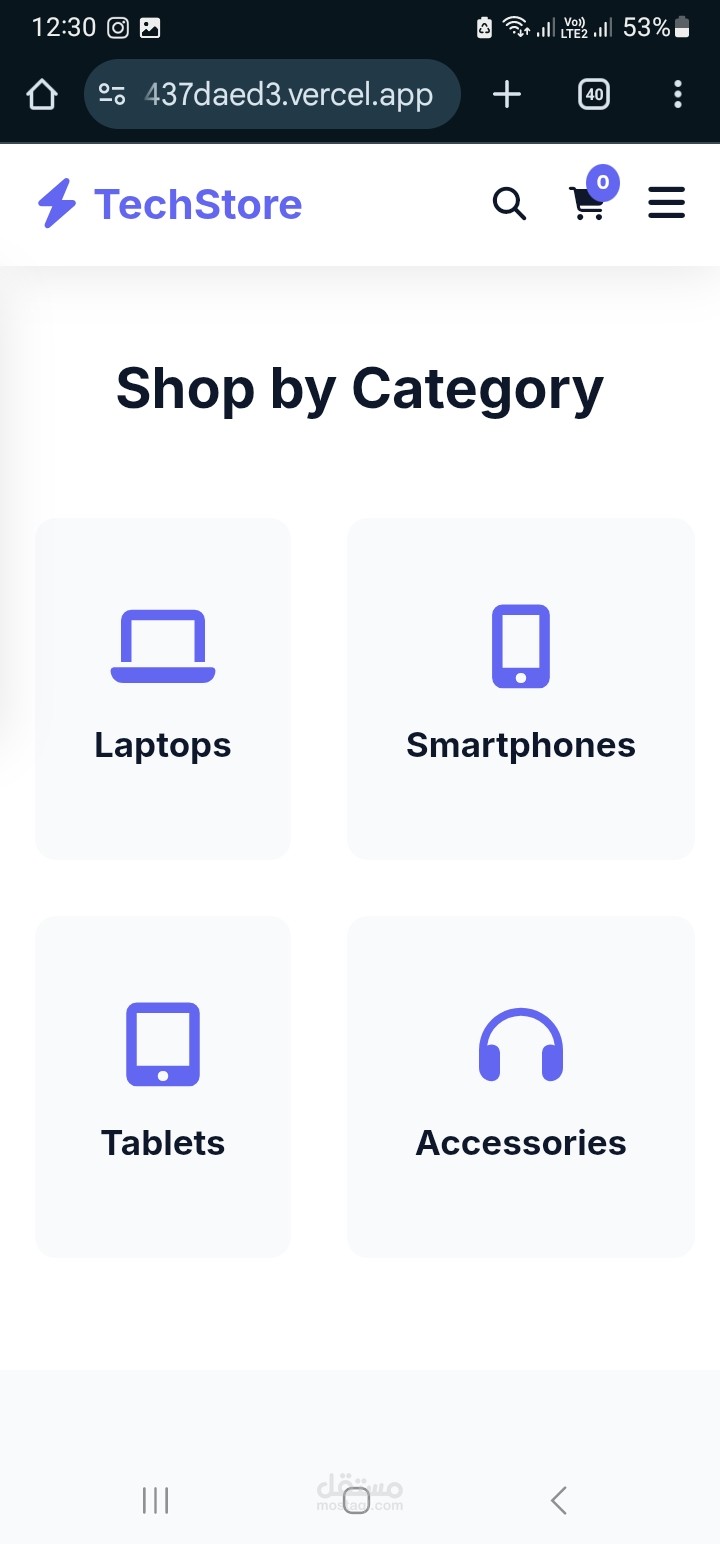Select the Tablets category card
Screen dimensions: 720x1544
163,1086
